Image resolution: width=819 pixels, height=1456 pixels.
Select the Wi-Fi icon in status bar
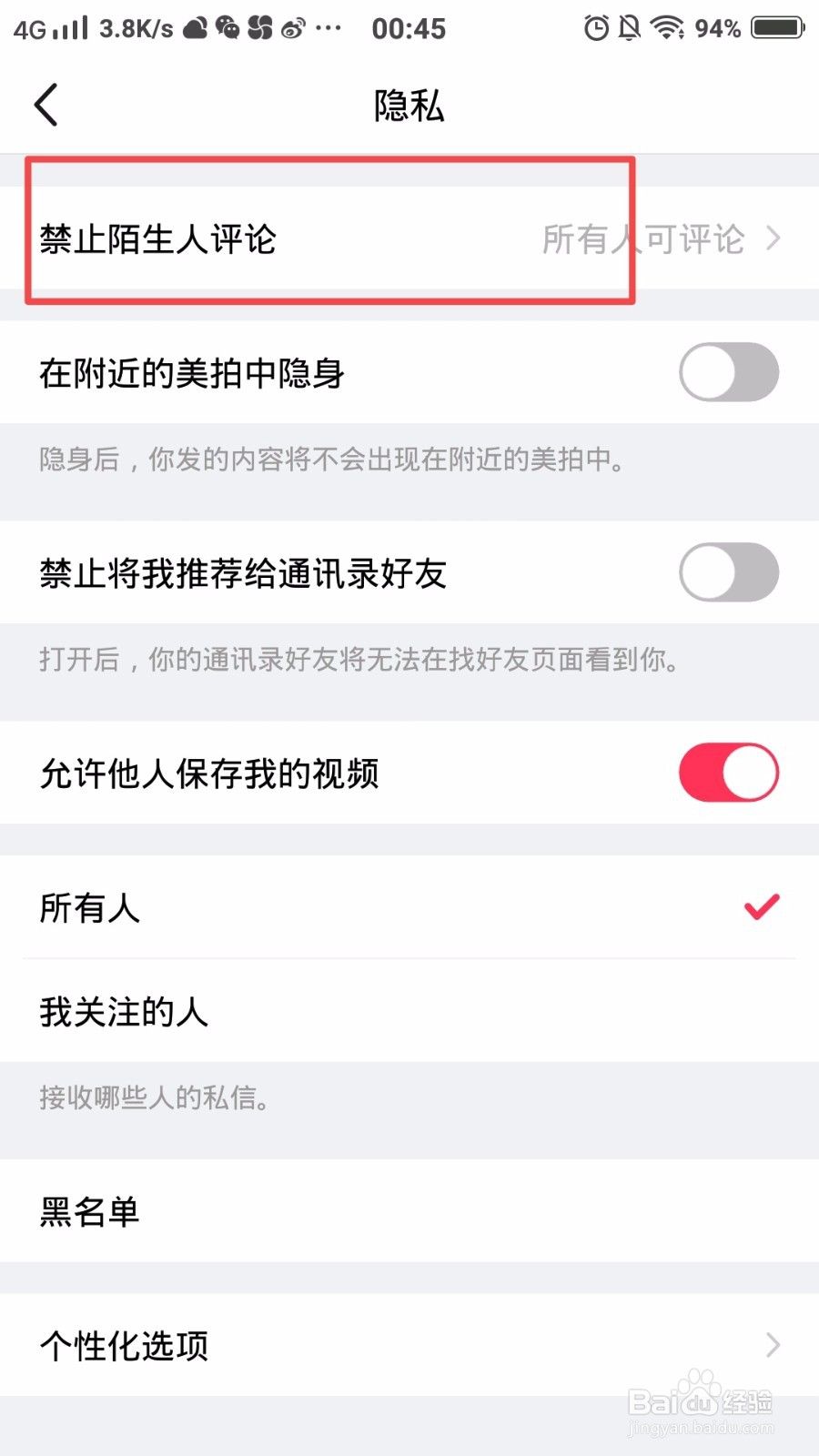pos(671,27)
